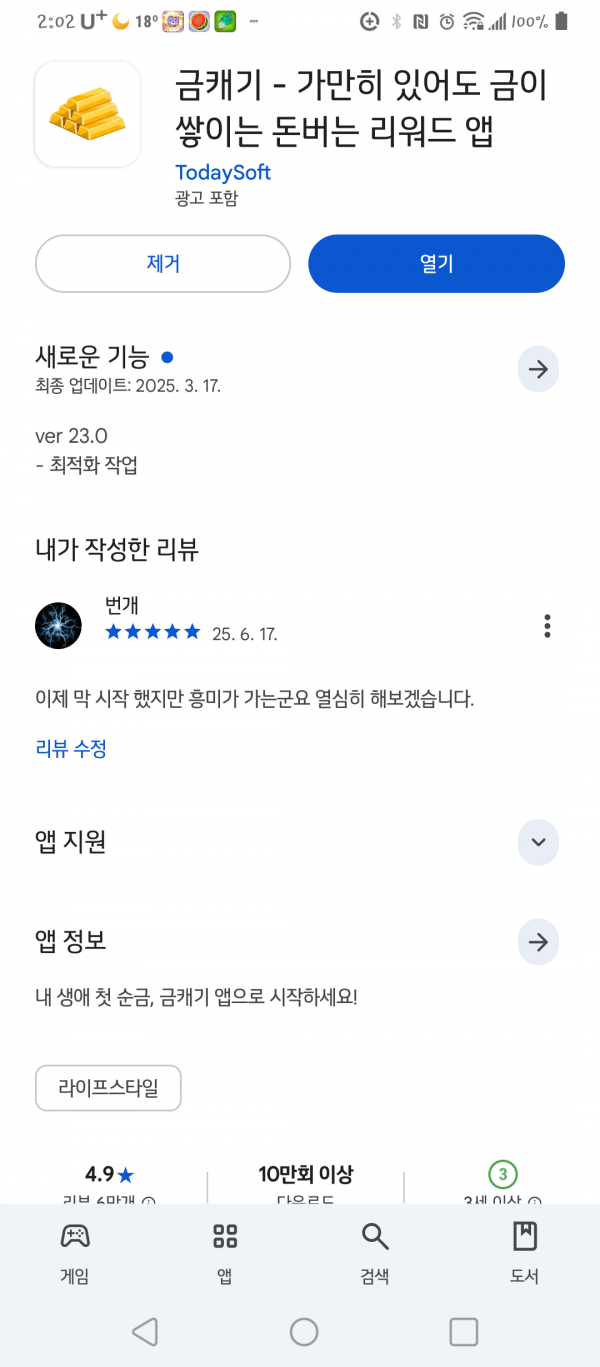Select the 라이프스타일 category chip
The image size is (600, 1367).
click(x=108, y=1088)
